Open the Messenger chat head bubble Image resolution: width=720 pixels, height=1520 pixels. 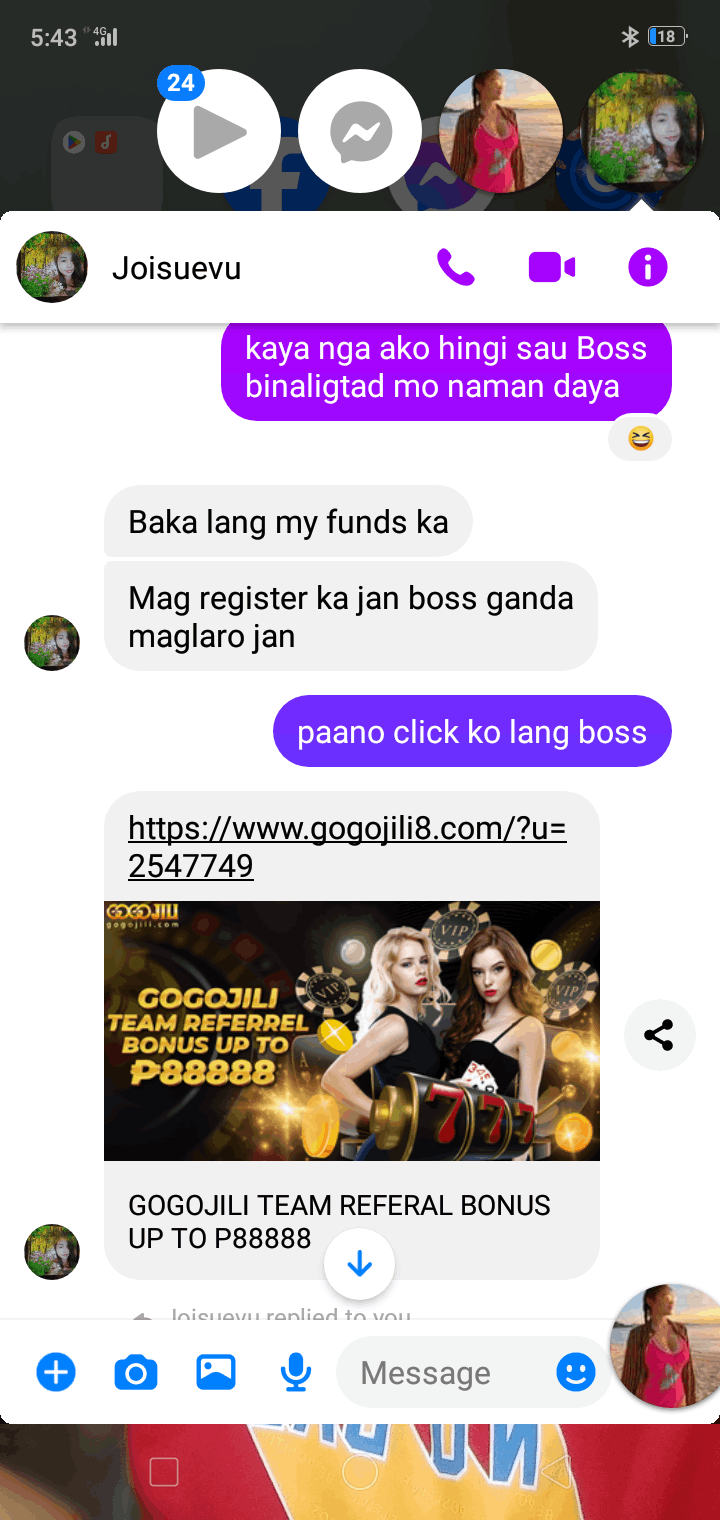tap(360, 131)
